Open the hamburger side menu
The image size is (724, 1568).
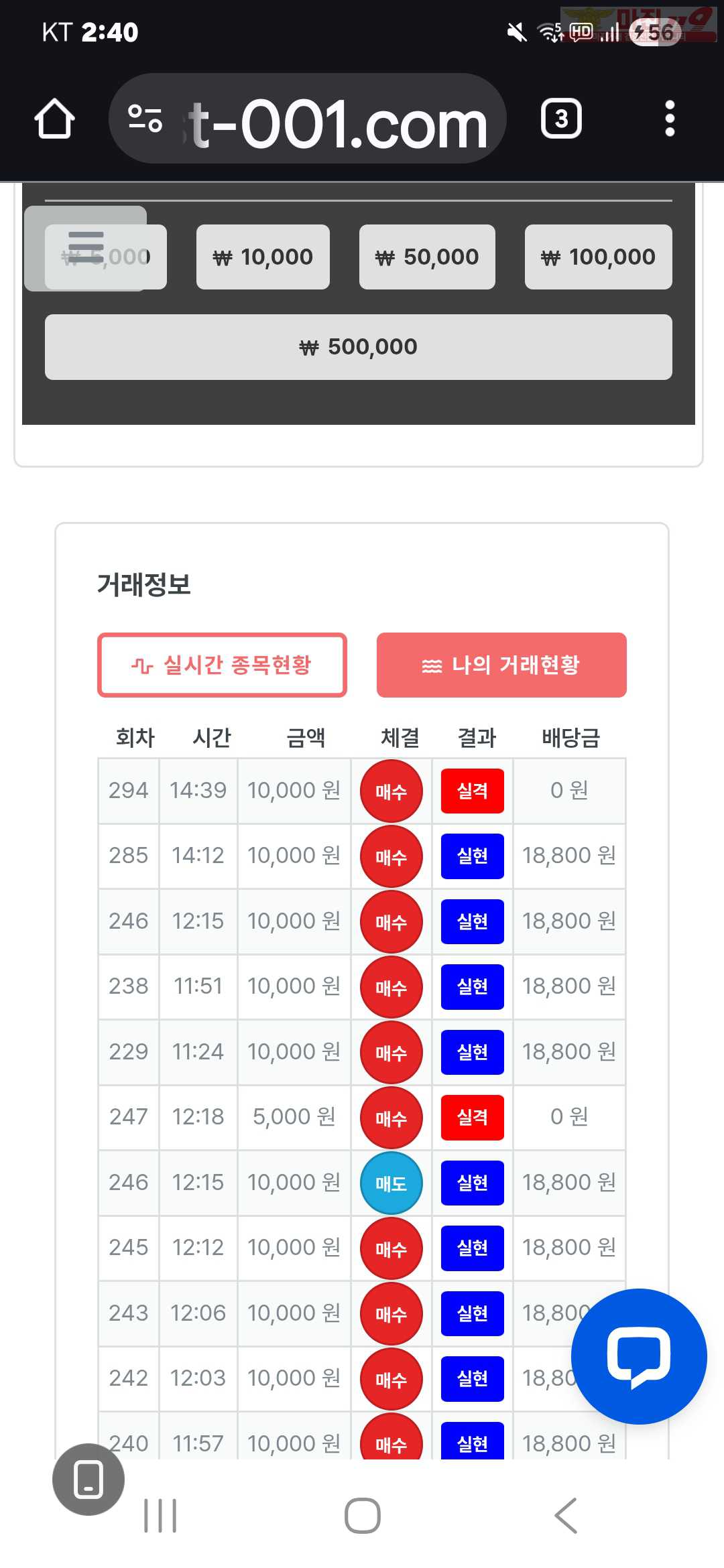click(x=86, y=248)
